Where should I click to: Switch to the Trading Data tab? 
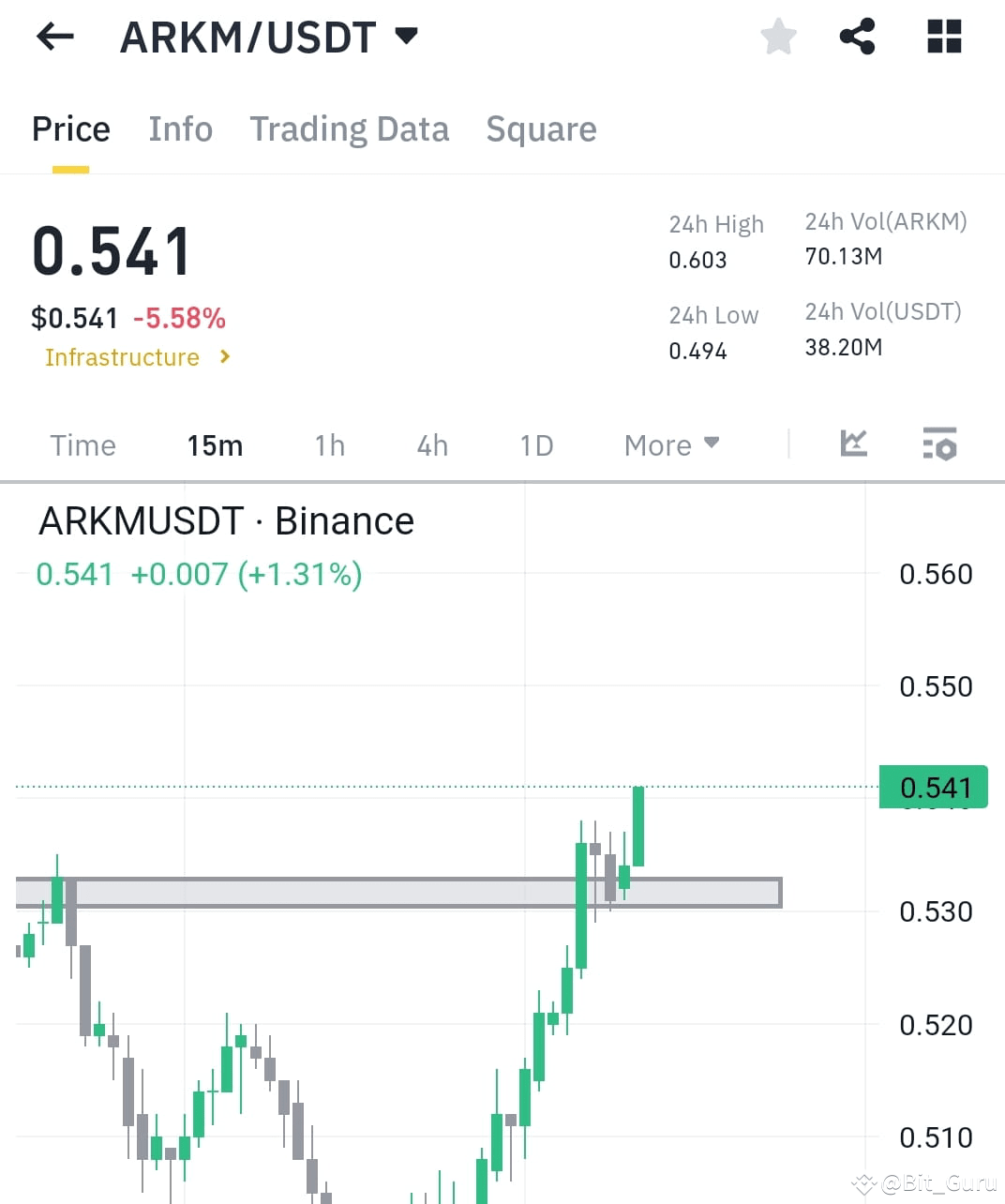(x=349, y=128)
